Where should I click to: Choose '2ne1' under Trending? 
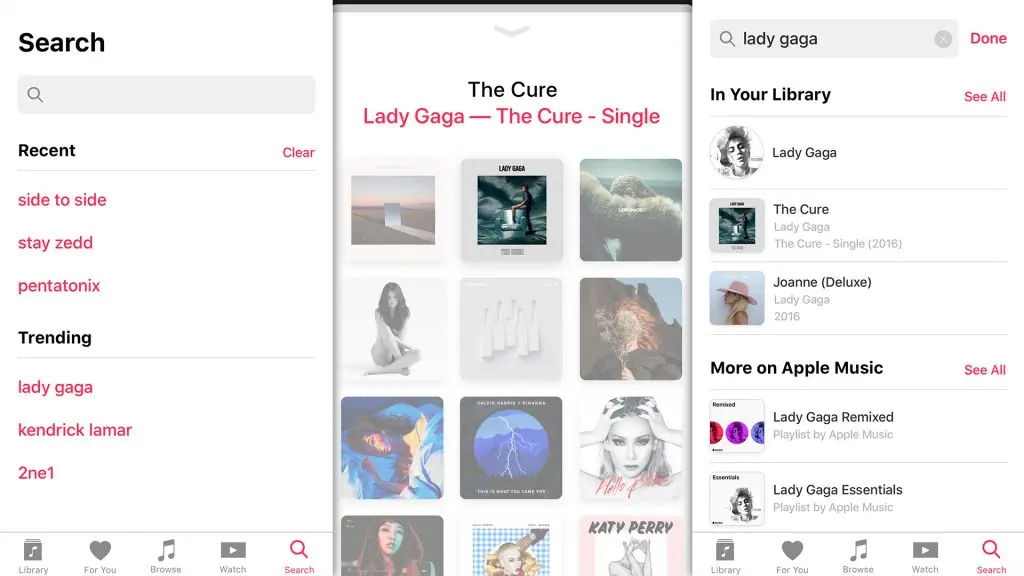point(36,473)
